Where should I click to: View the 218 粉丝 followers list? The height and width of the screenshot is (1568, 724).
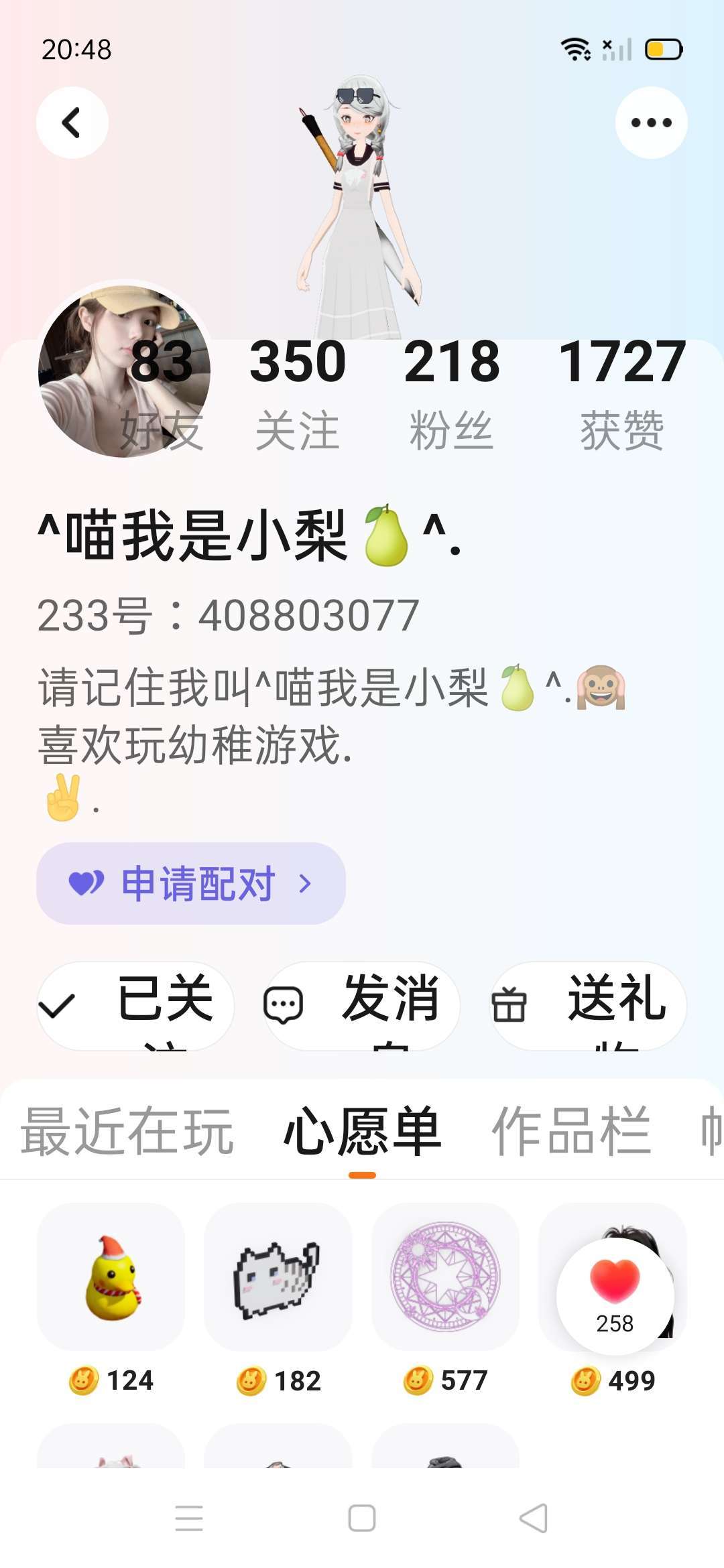point(451,394)
